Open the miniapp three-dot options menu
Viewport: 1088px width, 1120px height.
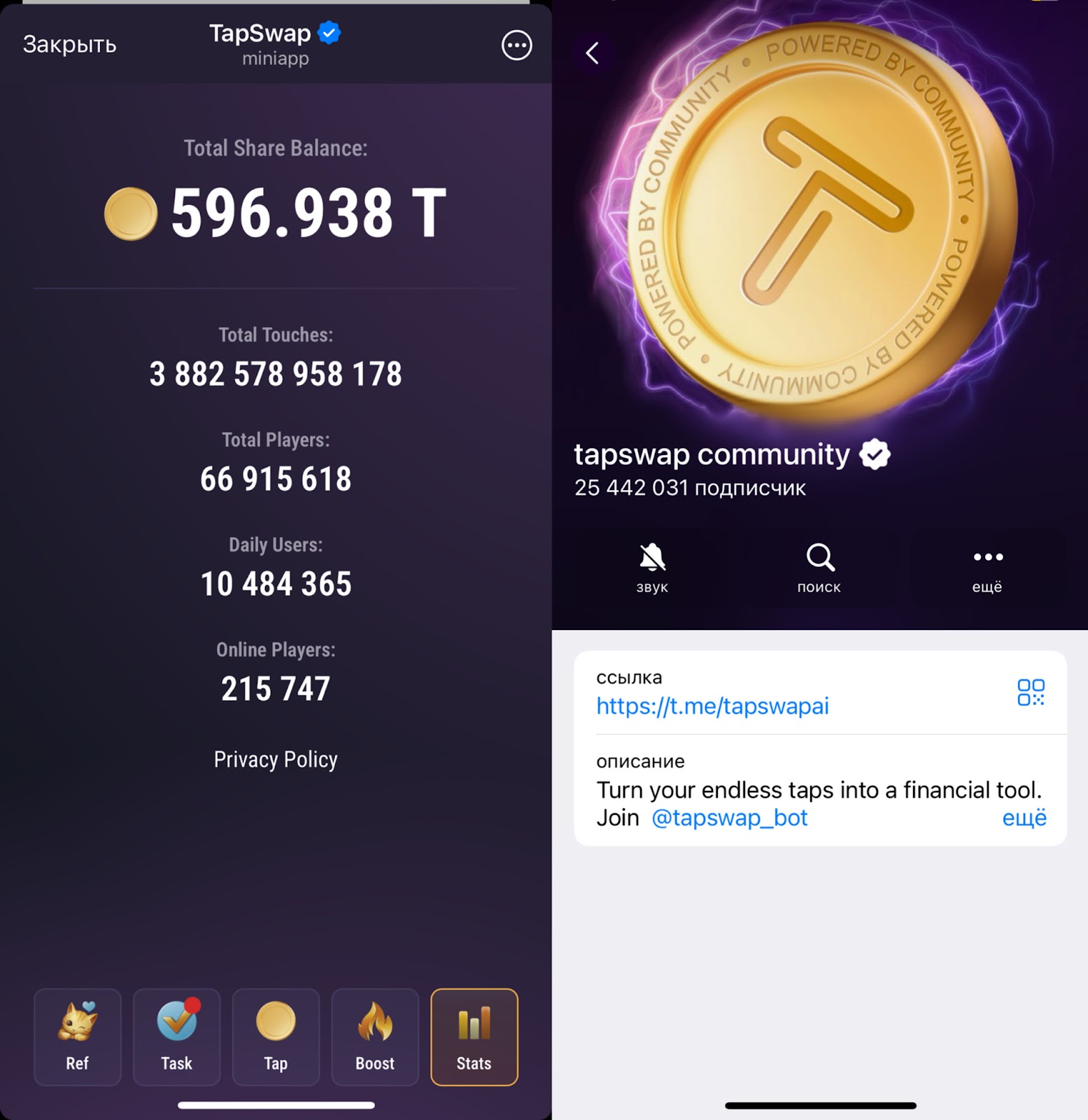[x=516, y=45]
